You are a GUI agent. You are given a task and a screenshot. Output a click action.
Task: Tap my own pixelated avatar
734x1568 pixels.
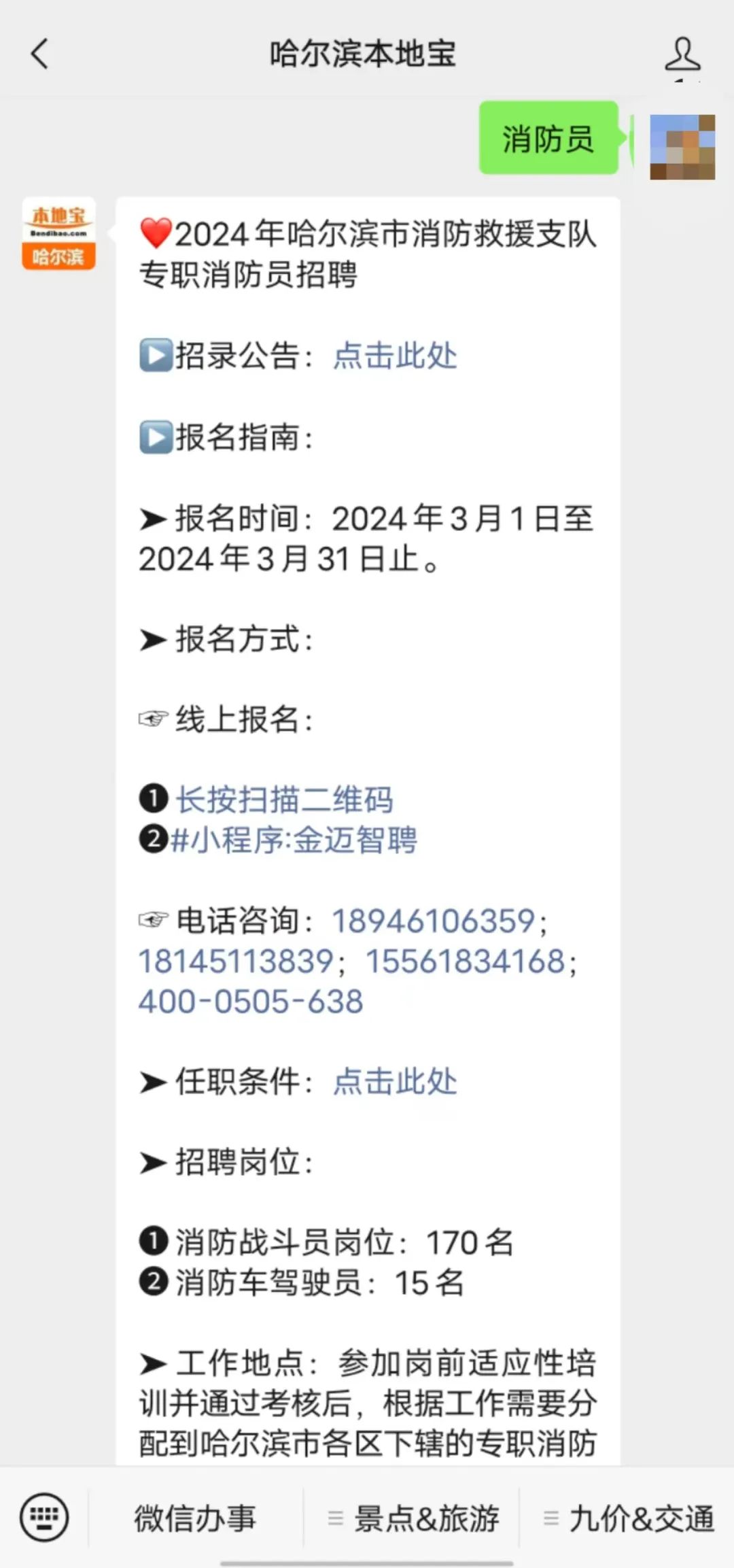coord(682,147)
